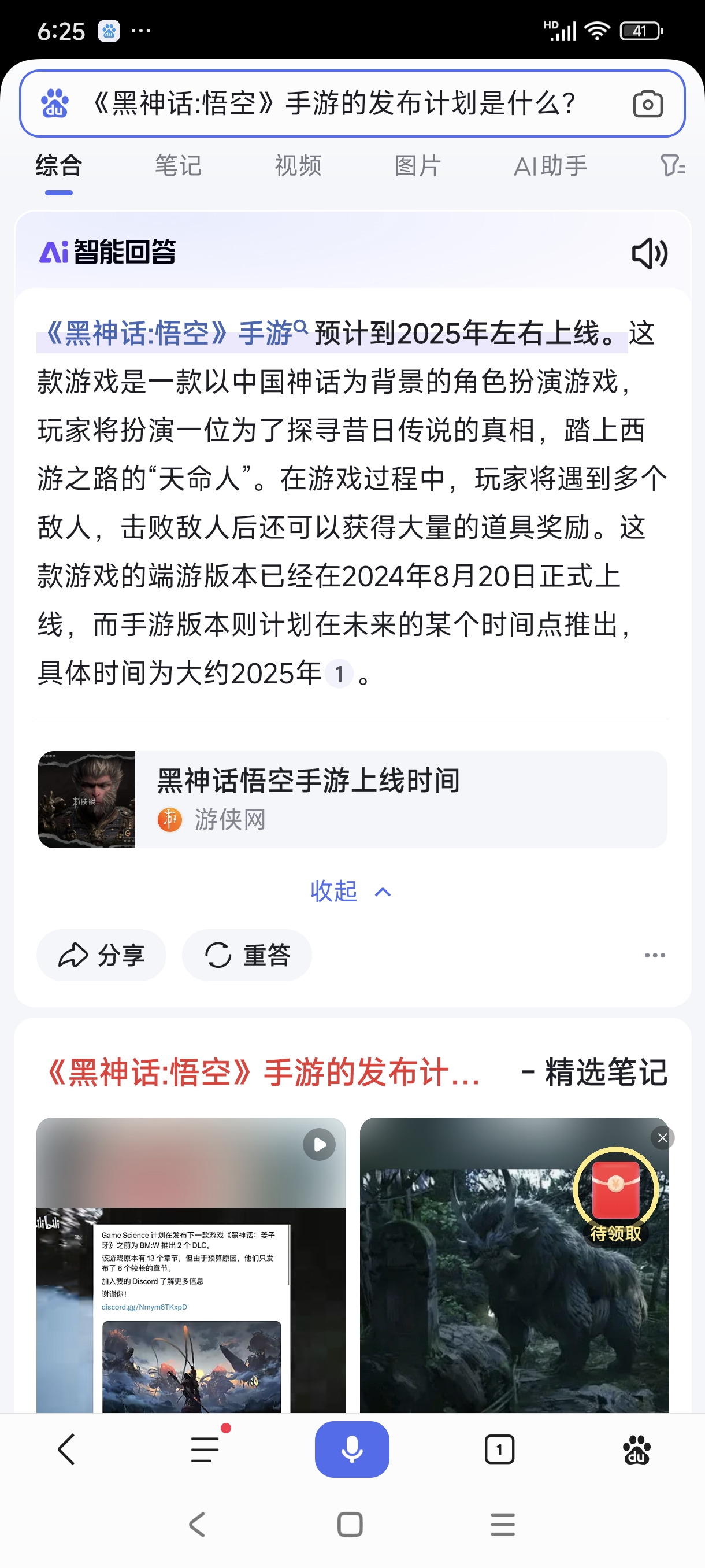Start voice search with the microphone
The image size is (705, 1568).
coord(351,1449)
